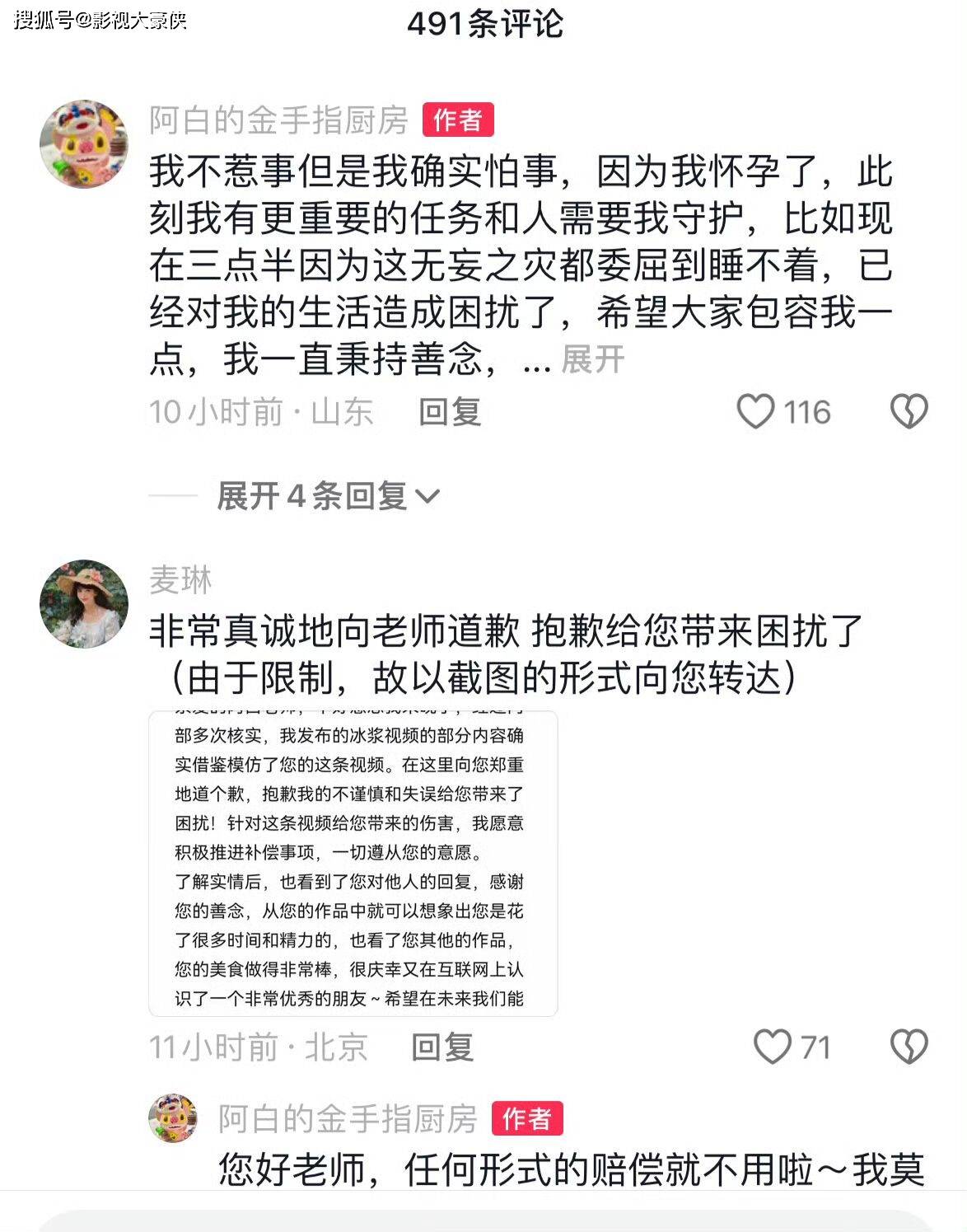Dislike 麦琳's comment
This screenshot has width=967, height=1232.
pyautogui.click(x=909, y=1047)
